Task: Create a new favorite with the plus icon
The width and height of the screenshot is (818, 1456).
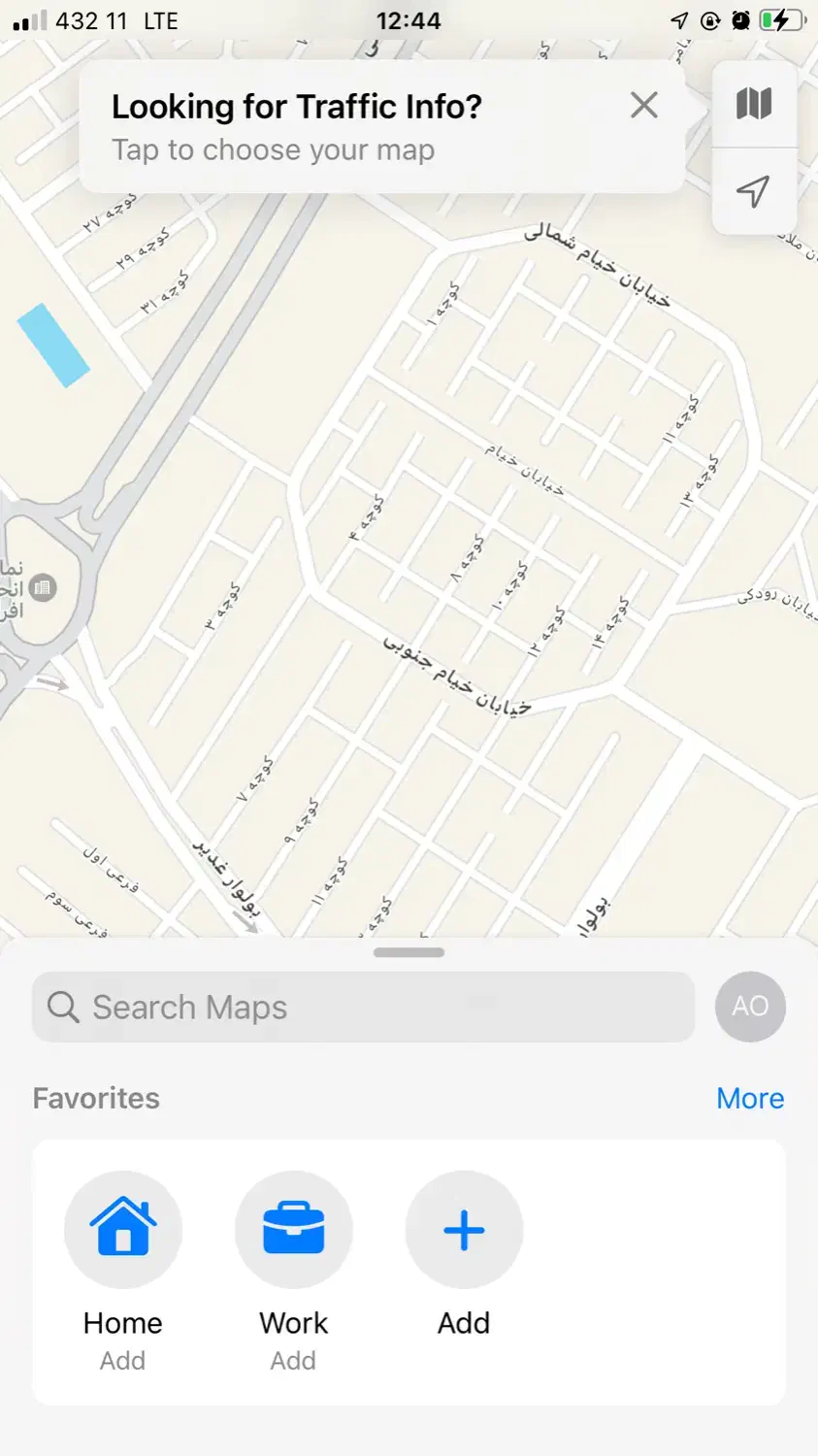Action: click(464, 1229)
